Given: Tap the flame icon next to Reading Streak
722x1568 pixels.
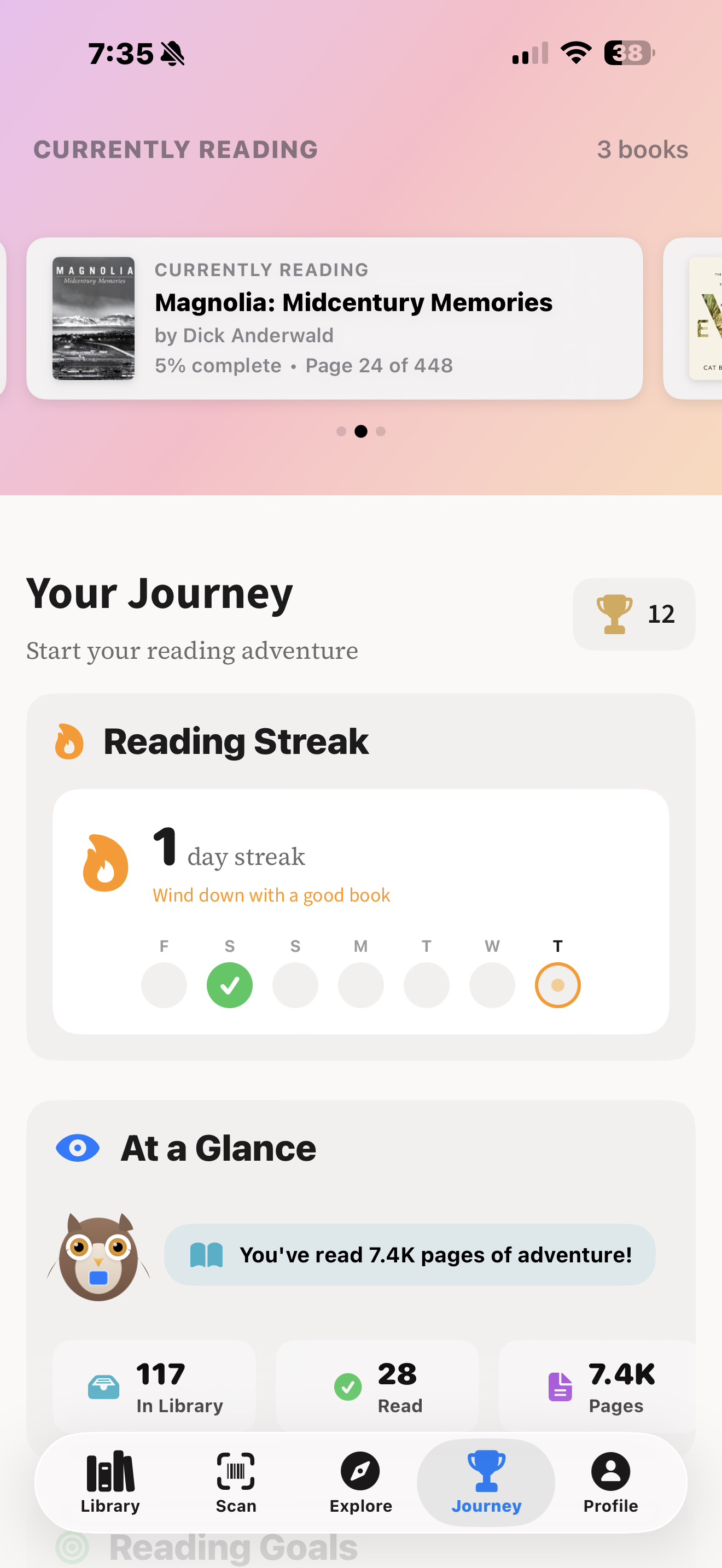Looking at the screenshot, I should pyautogui.click(x=69, y=742).
